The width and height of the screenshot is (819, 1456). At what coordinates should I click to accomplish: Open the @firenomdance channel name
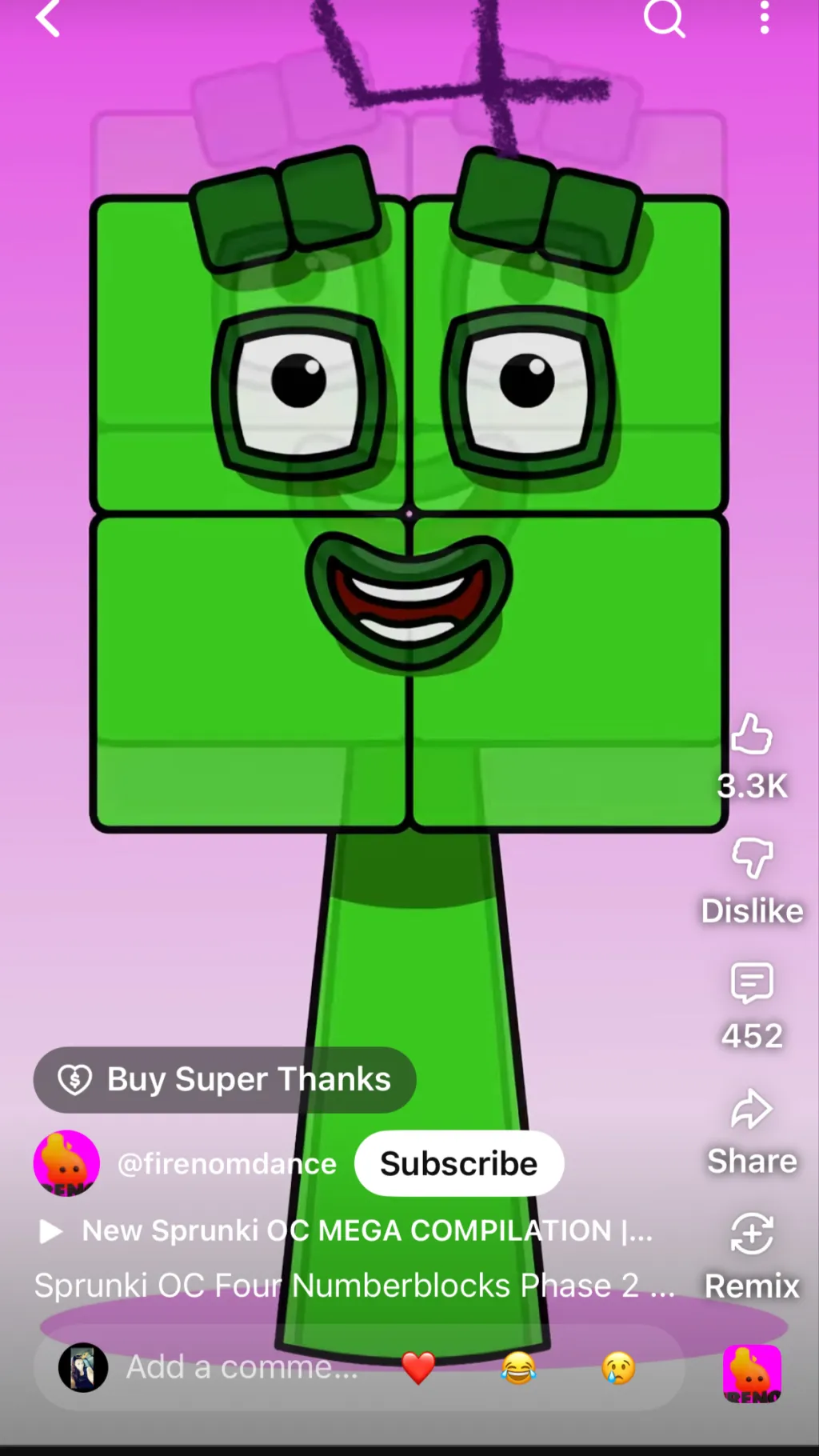coord(226,1163)
